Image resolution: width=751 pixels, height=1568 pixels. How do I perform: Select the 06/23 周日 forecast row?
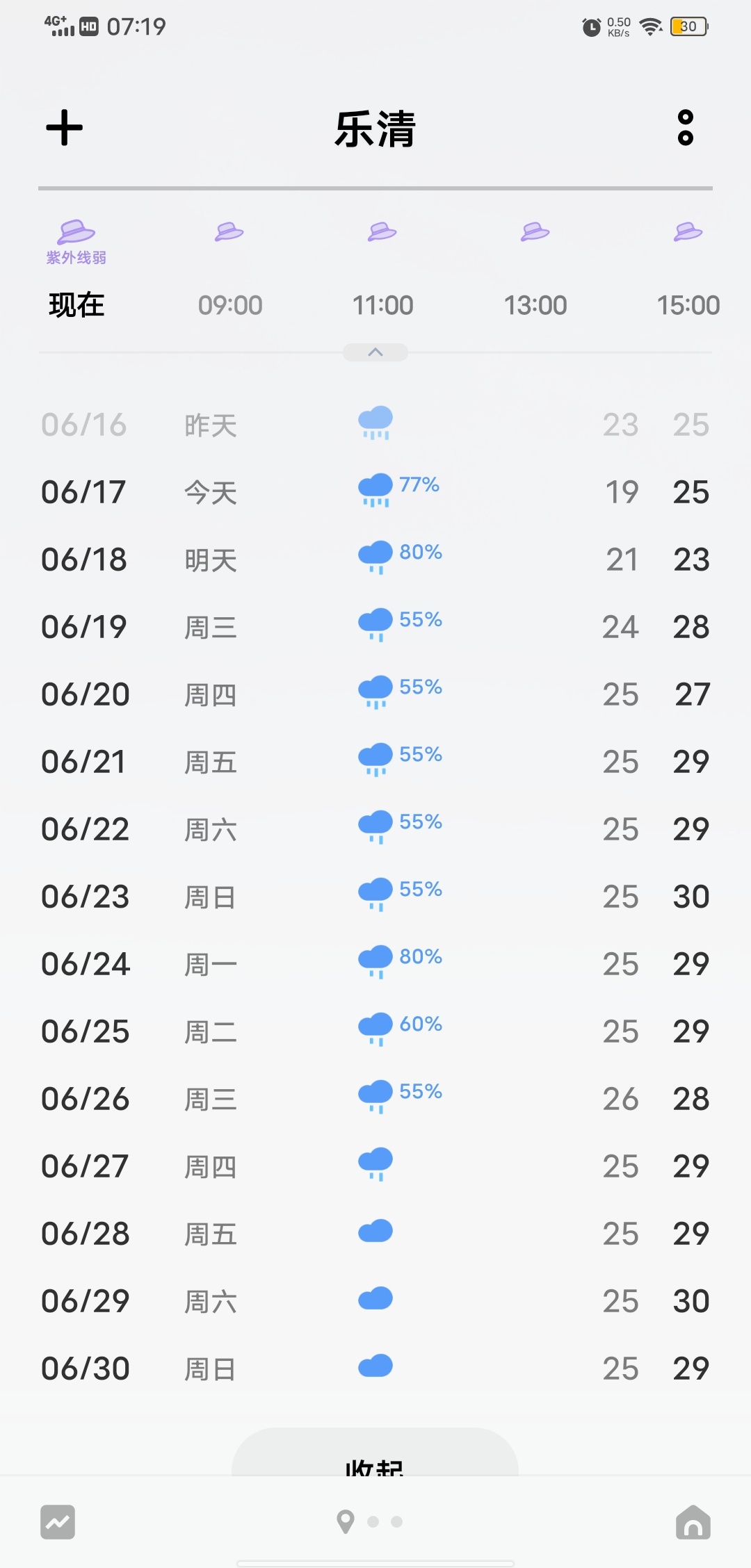pos(375,897)
